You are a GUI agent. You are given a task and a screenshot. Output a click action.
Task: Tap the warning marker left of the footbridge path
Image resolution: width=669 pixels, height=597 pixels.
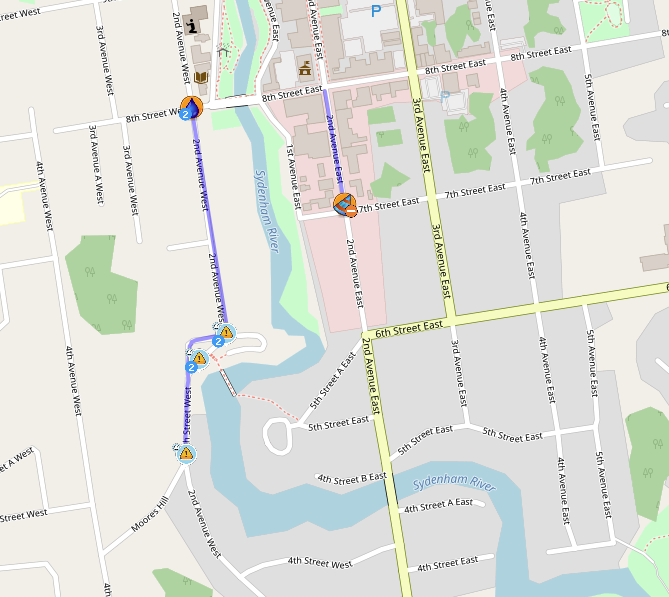click(199, 359)
